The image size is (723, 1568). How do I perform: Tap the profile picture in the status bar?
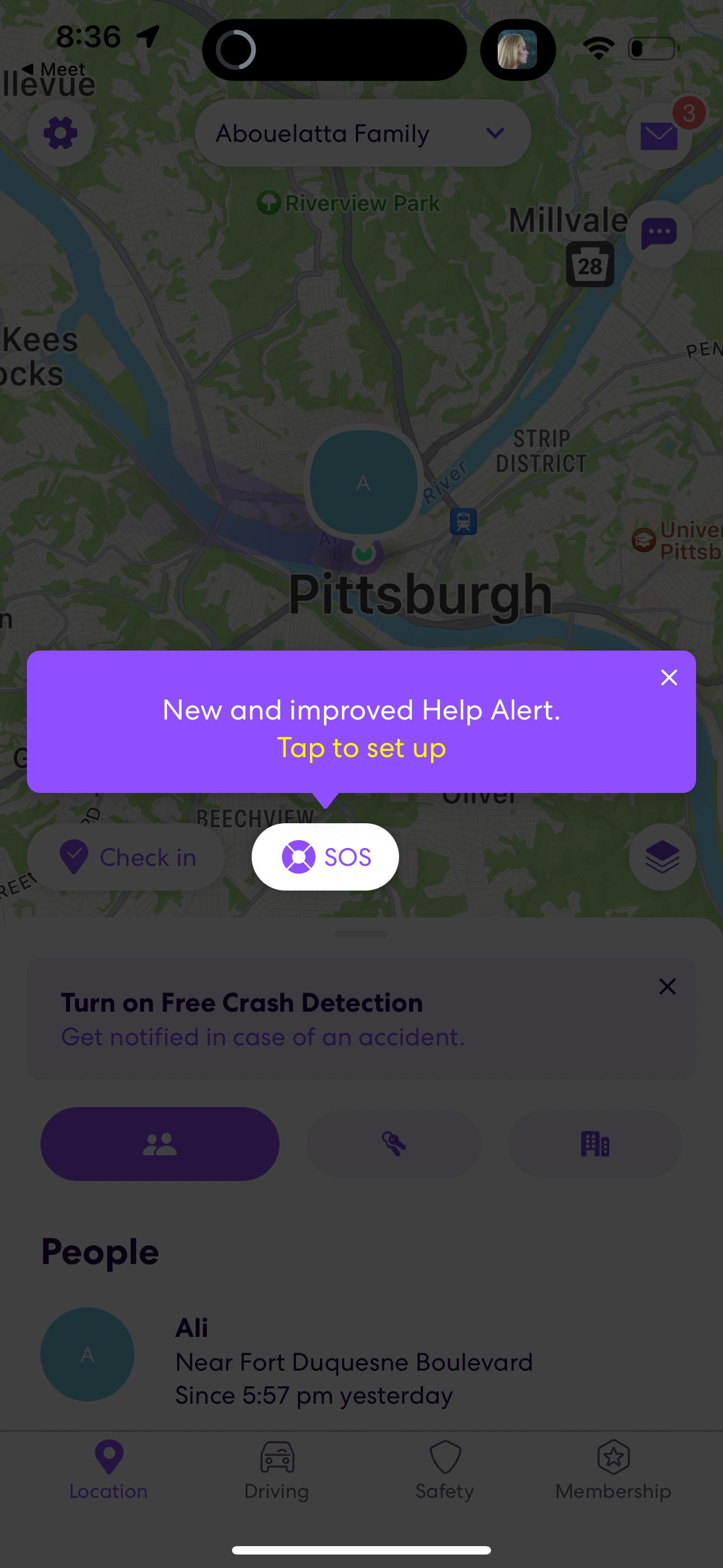tap(518, 49)
